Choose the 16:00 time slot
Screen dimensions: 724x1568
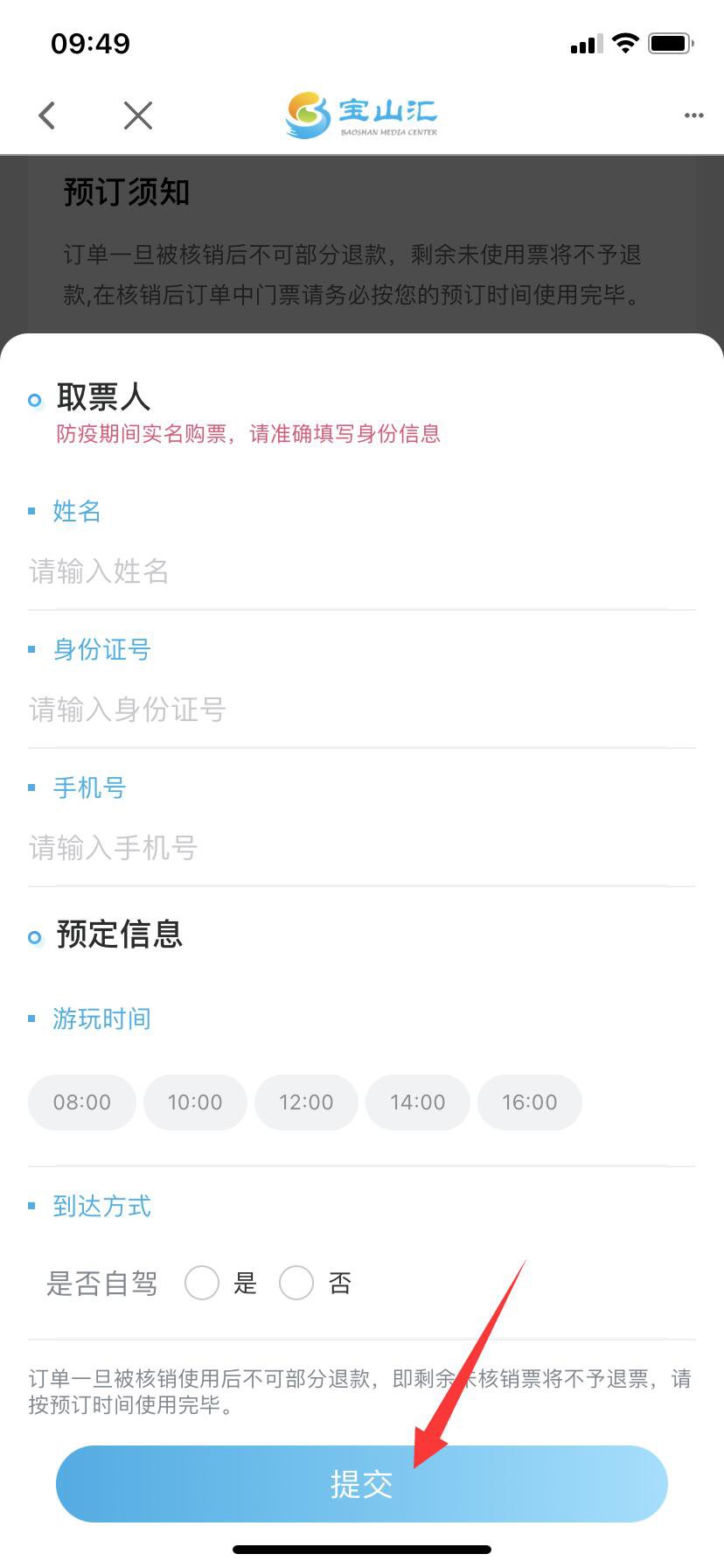(x=530, y=1102)
